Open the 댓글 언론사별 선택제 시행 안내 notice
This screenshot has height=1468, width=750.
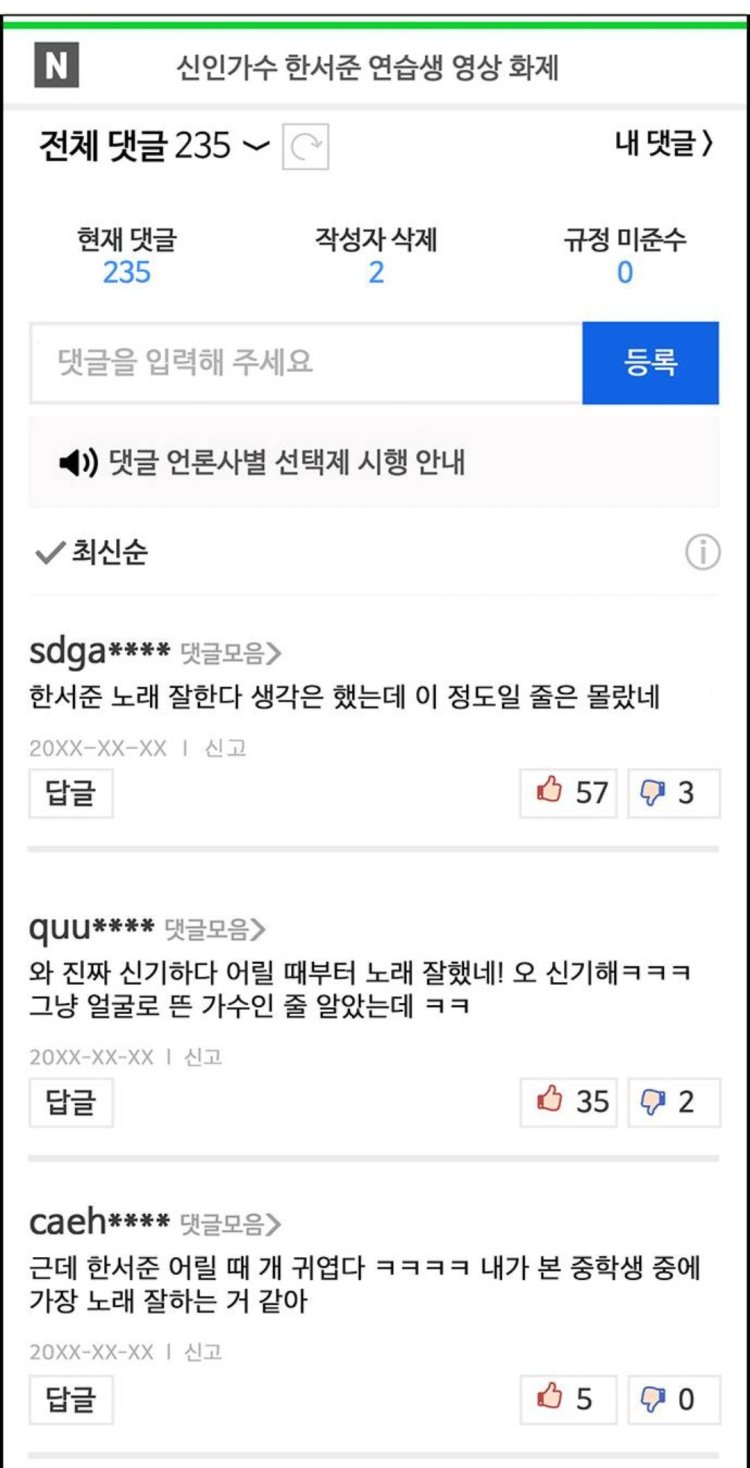coord(263,462)
